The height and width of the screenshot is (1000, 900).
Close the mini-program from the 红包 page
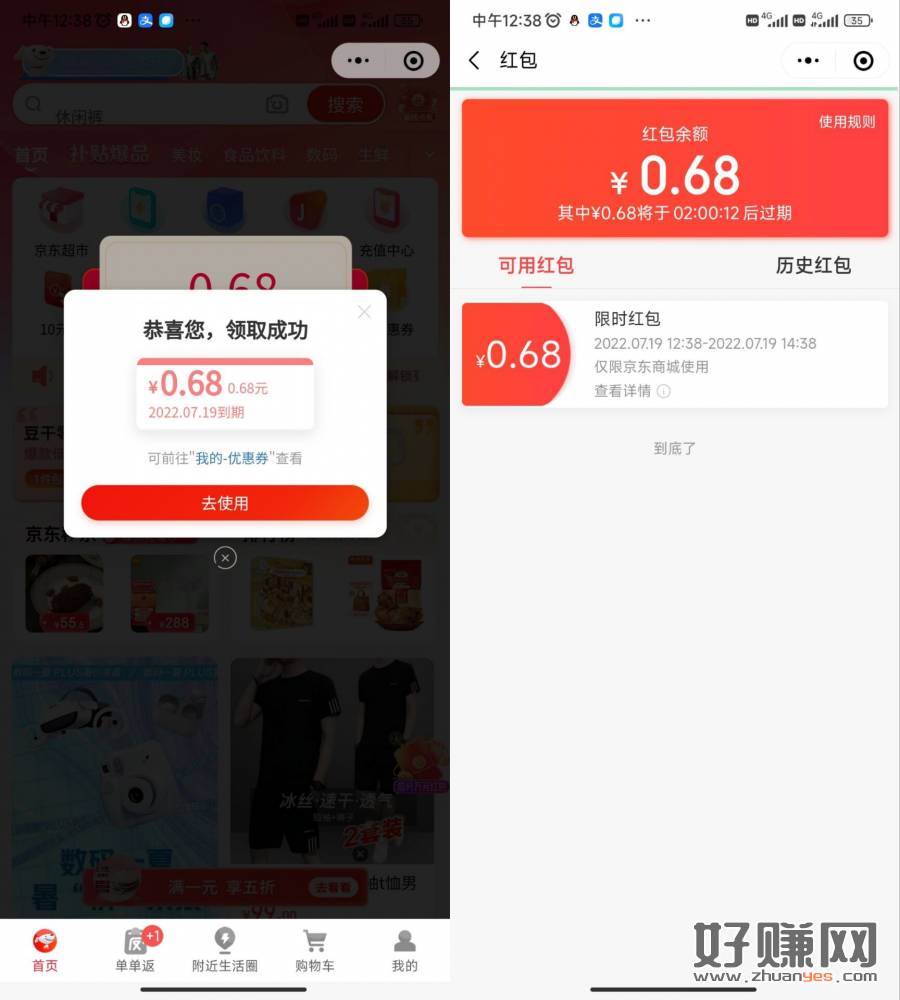pos(863,61)
